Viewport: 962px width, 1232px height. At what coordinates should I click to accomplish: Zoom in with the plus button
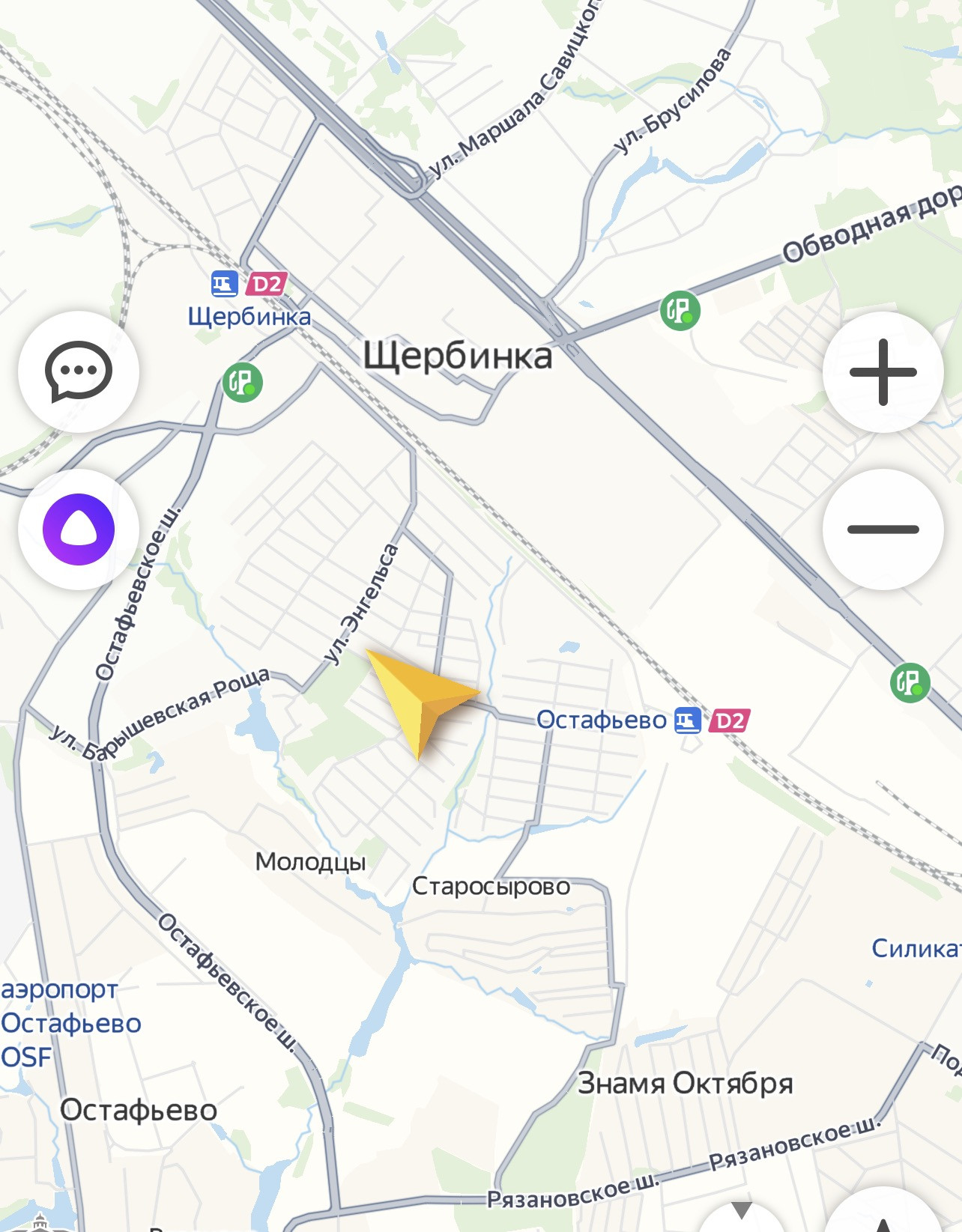pyautogui.click(x=883, y=371)
